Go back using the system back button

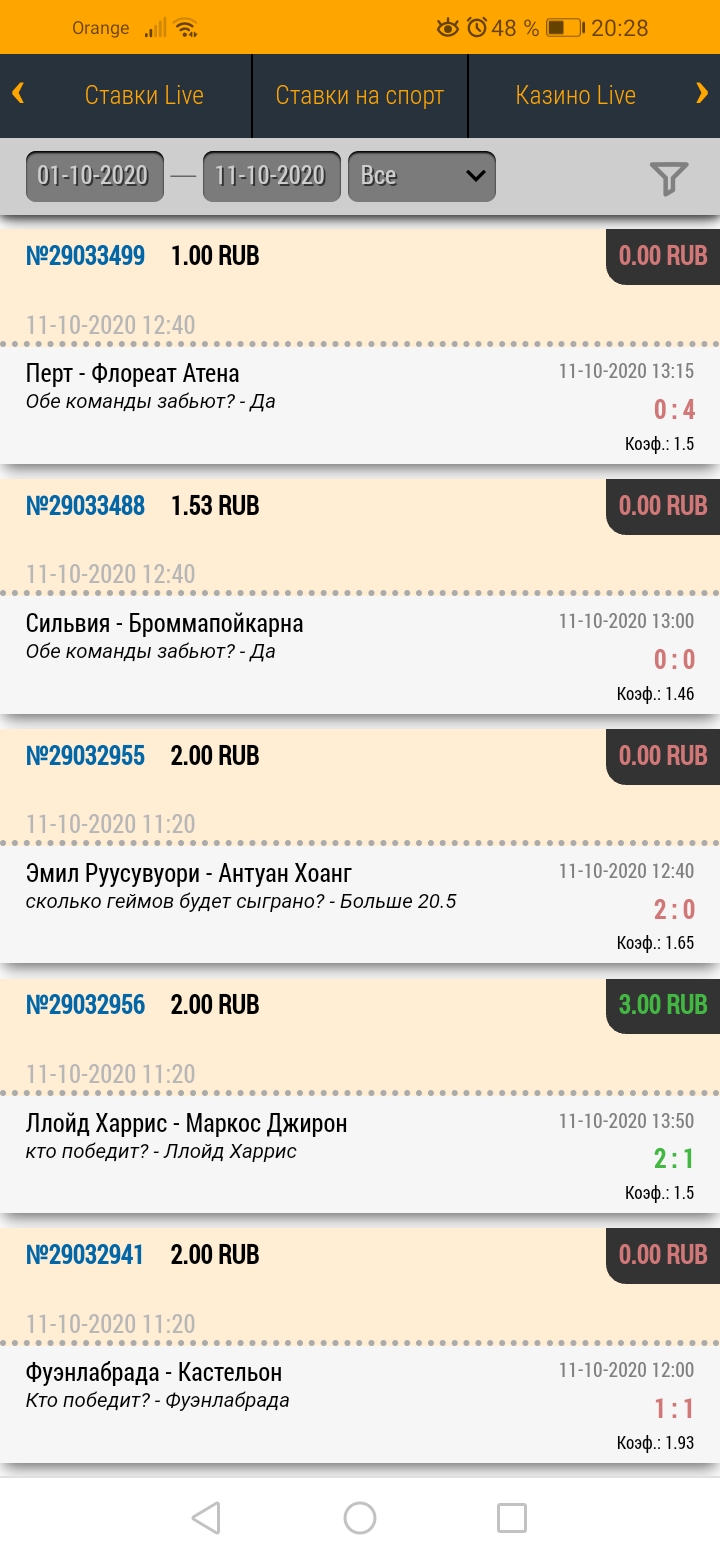tap(206, 1517)
